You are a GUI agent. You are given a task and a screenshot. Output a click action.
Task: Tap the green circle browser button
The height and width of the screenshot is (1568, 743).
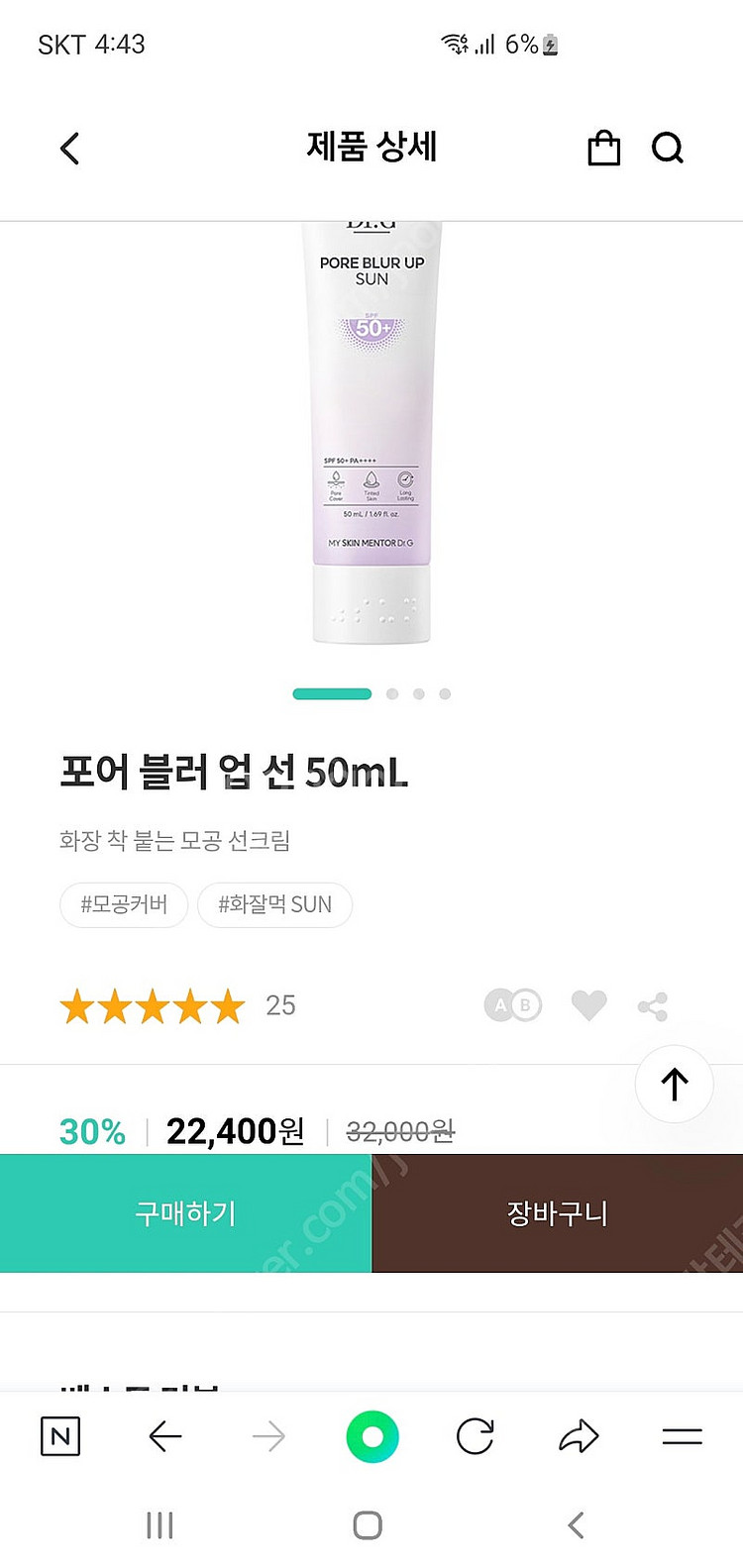[x=372, y=1436]
